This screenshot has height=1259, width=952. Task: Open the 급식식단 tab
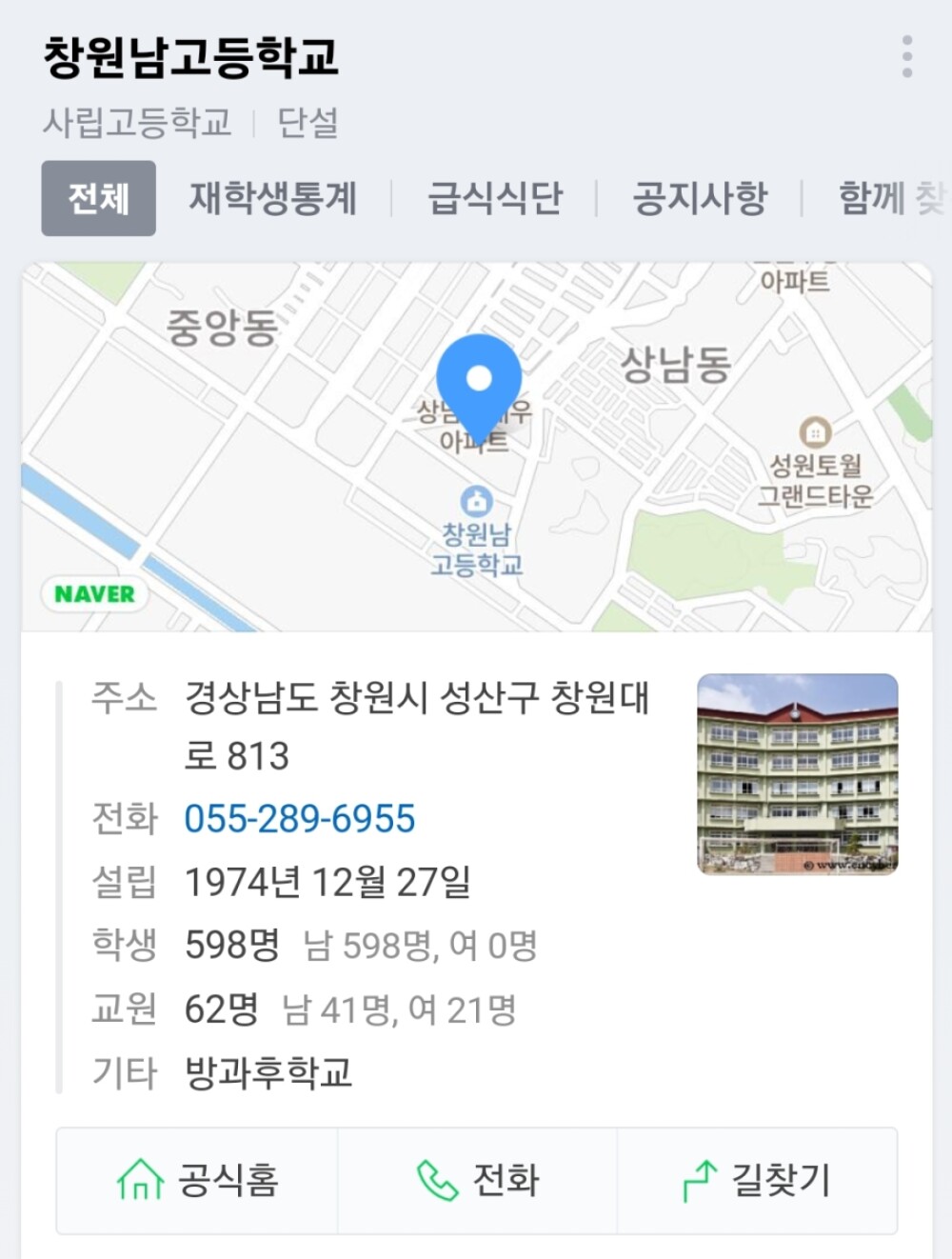coord(495,198)
